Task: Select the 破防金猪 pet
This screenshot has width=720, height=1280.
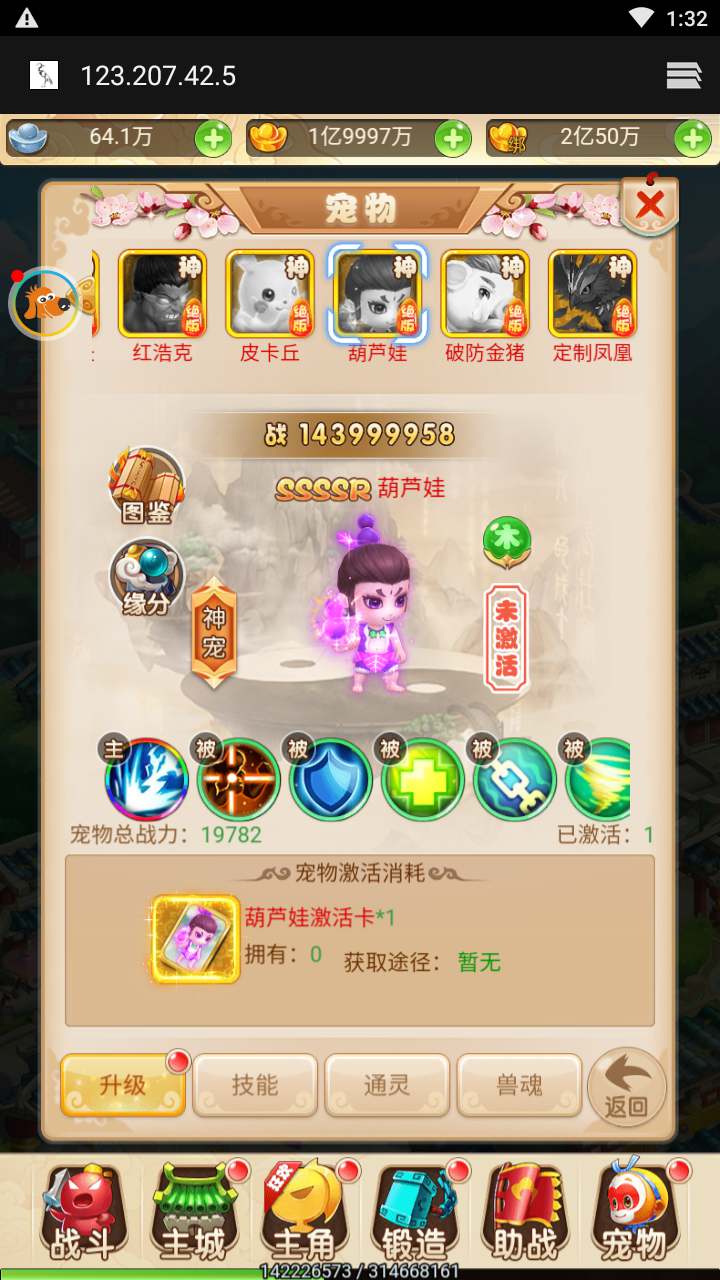Action: tap(485, 293)
